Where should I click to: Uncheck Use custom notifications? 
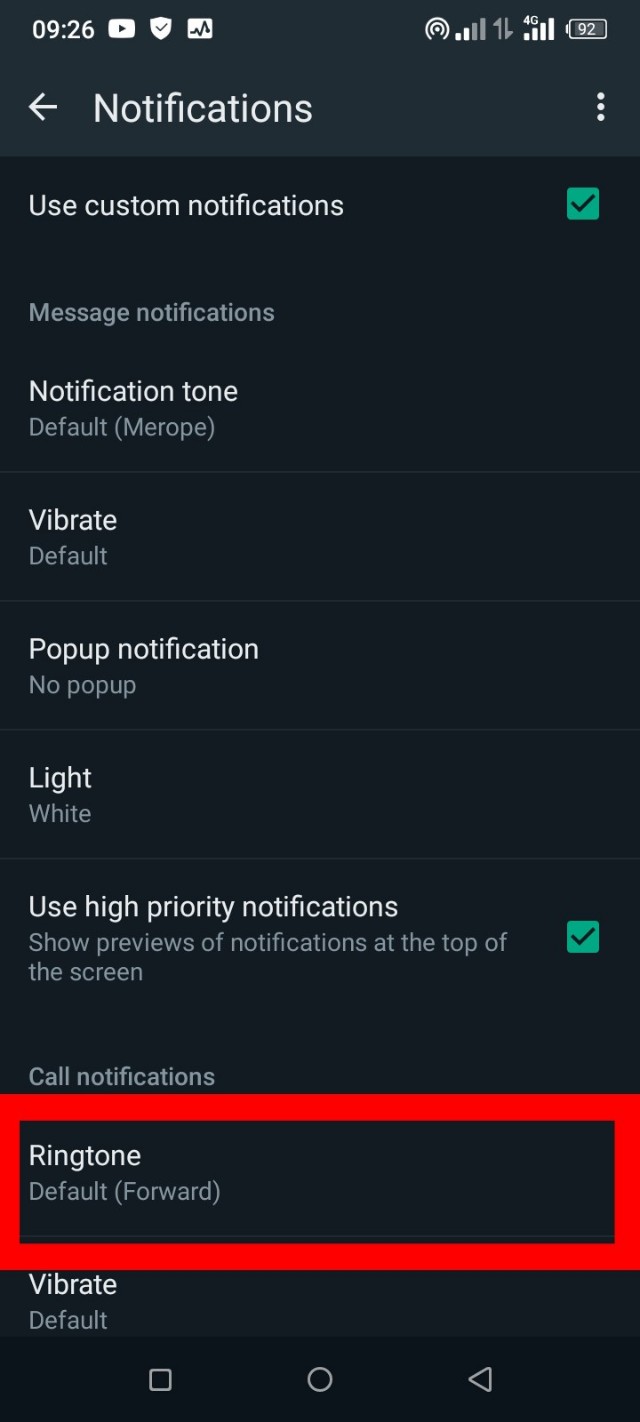pyautogui.click(x=582, y=205)
